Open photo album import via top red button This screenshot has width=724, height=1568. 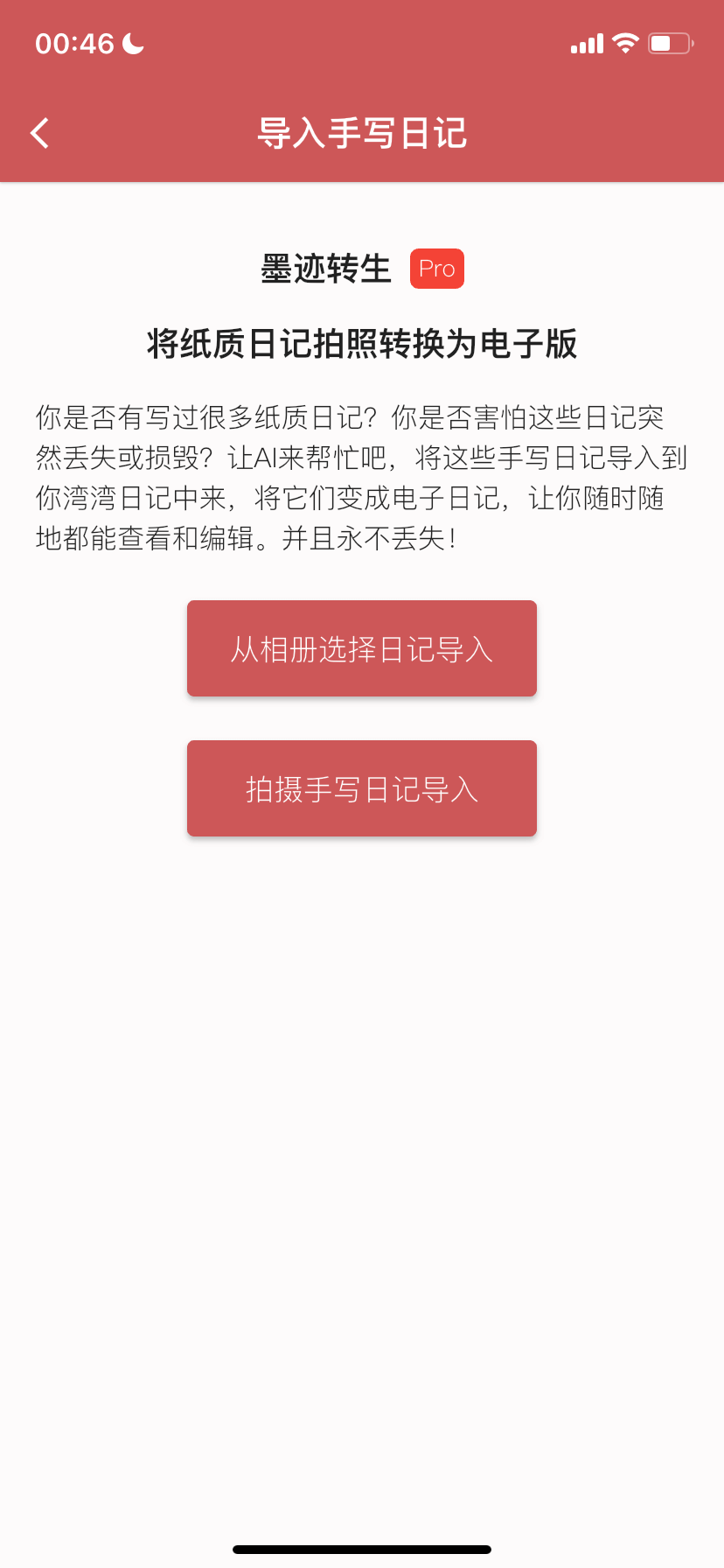tap(361, 647)
